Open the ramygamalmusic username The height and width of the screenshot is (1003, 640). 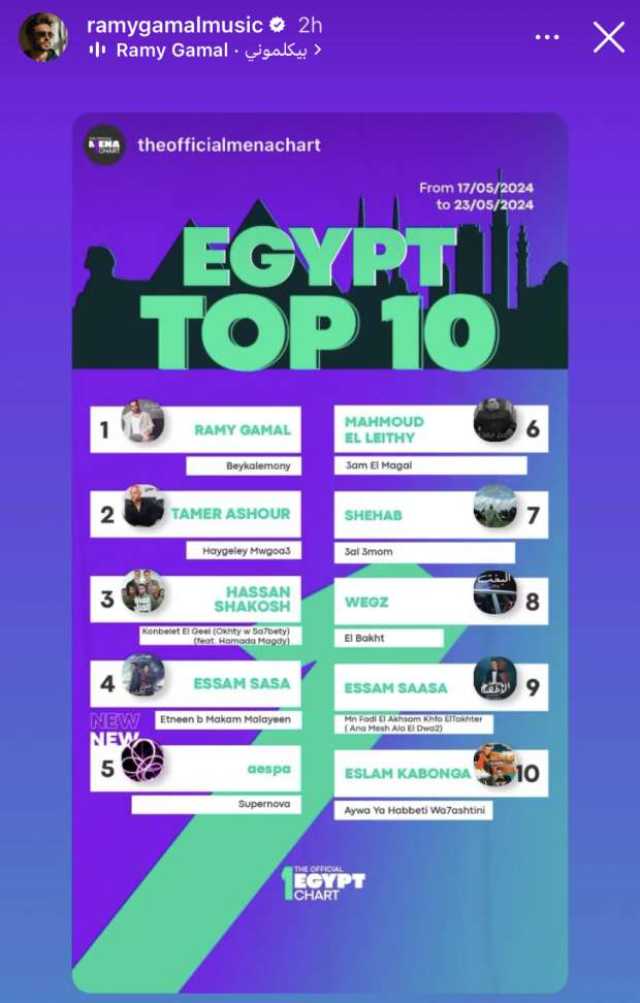(175, 25)
